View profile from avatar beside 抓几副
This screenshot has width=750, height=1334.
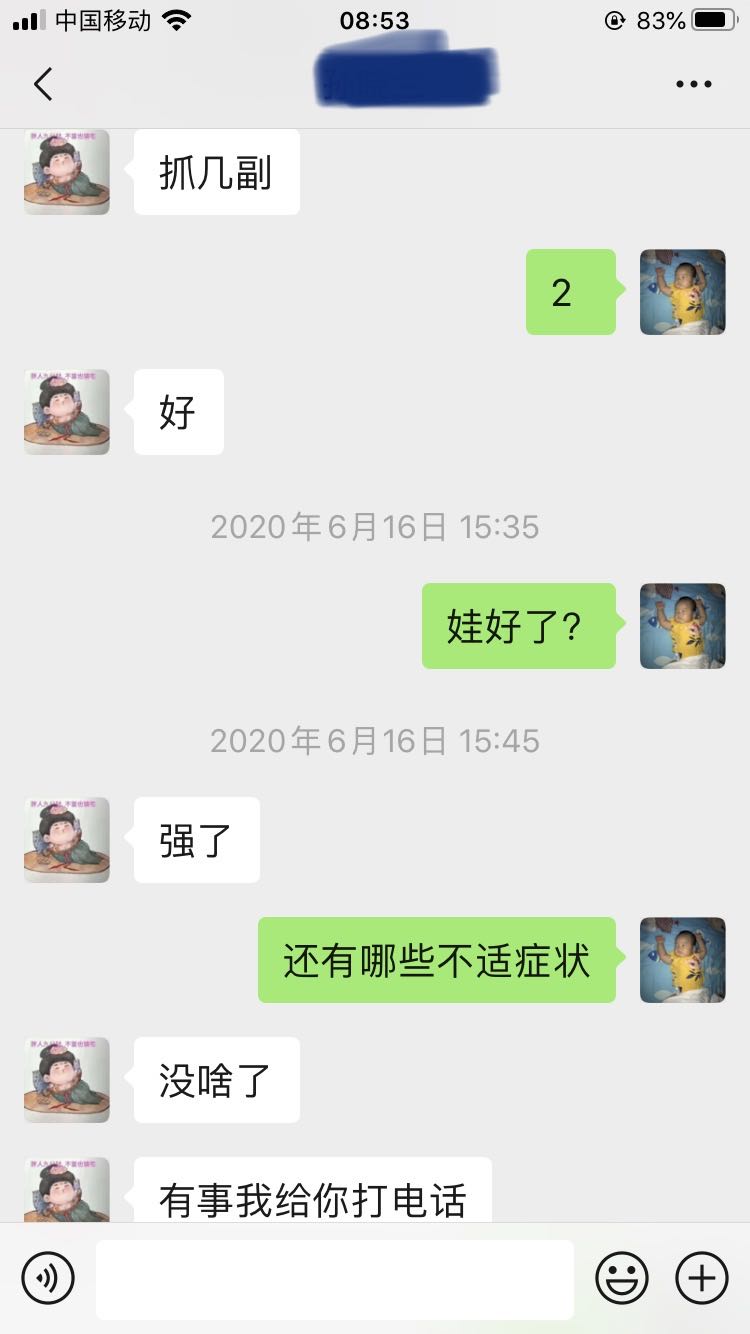(67, 172)
